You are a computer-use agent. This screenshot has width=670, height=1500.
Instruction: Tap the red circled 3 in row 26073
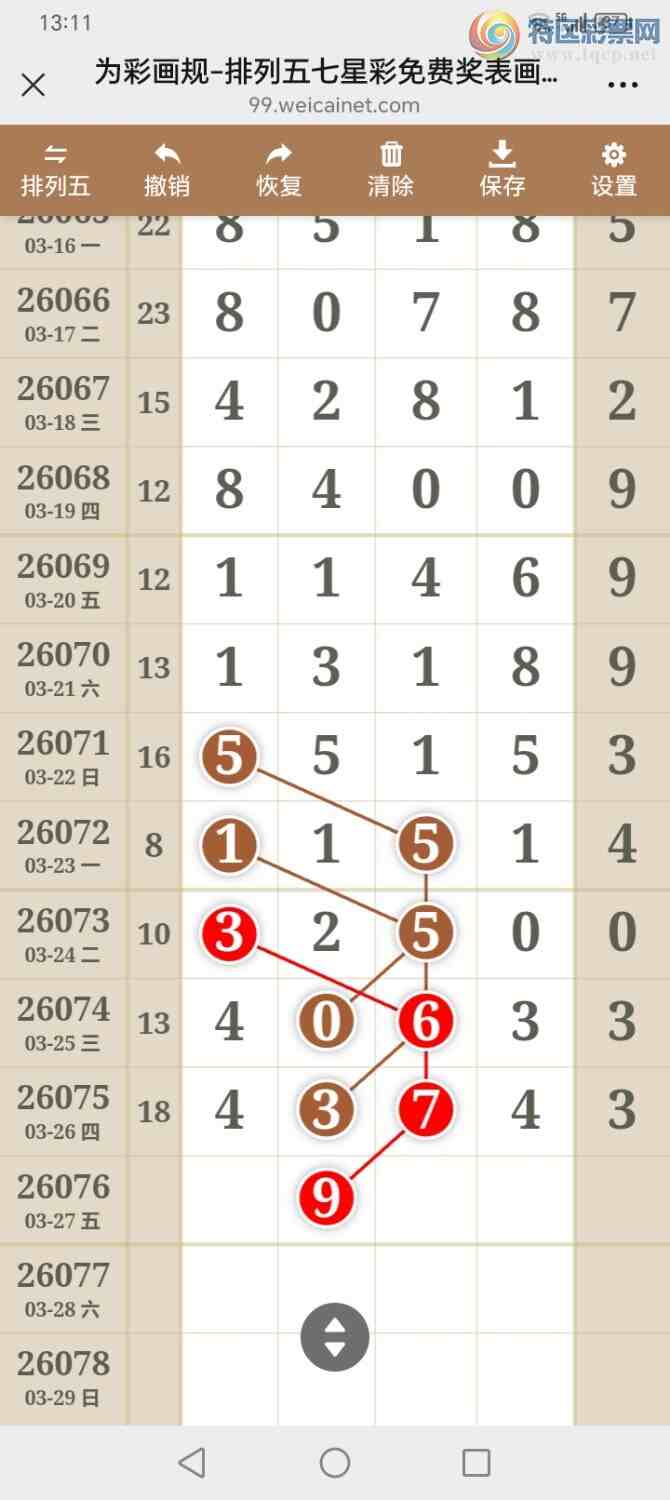(x=229, y=932)
